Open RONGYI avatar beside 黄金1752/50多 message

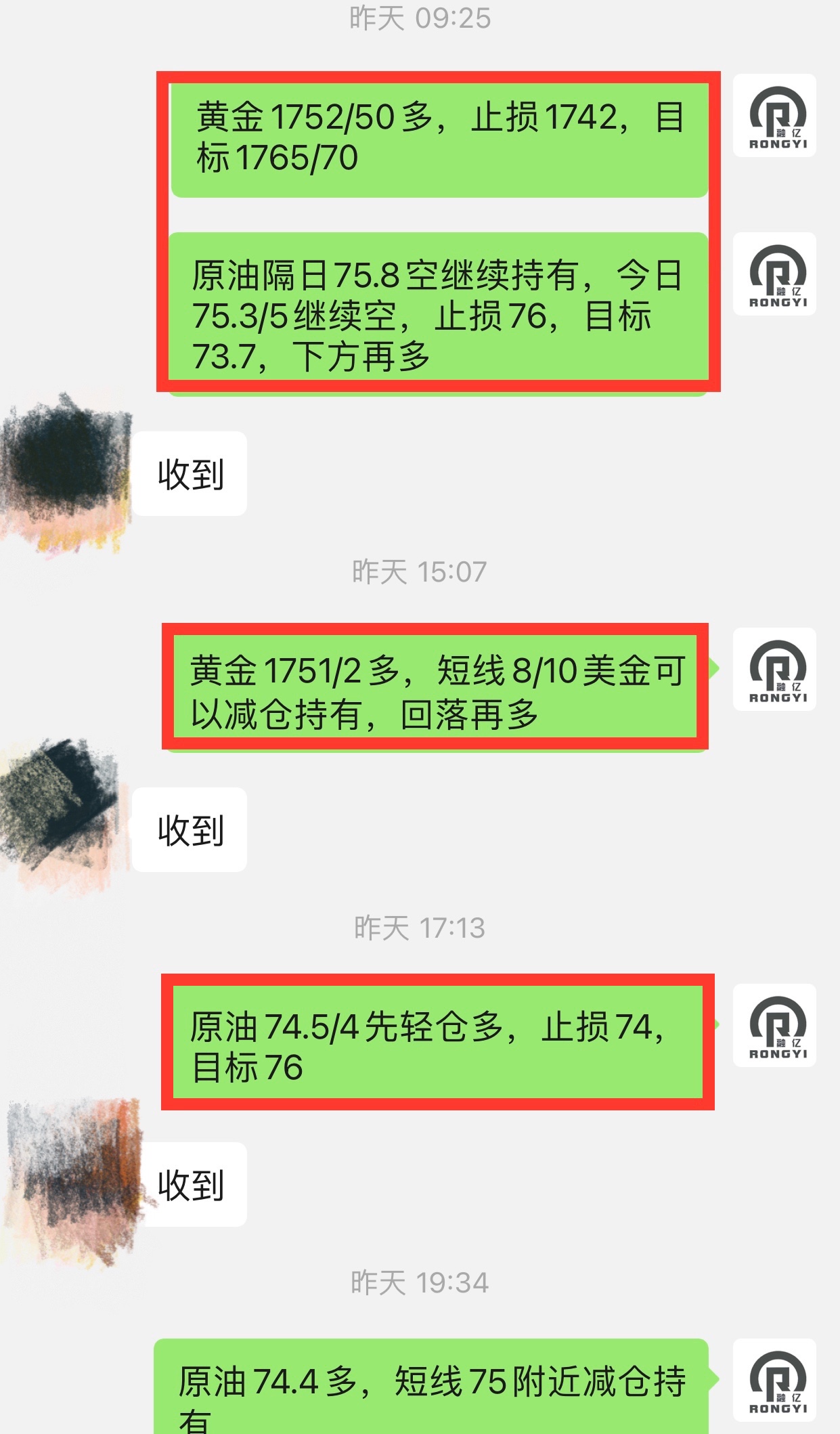click(x=774, y=116)
